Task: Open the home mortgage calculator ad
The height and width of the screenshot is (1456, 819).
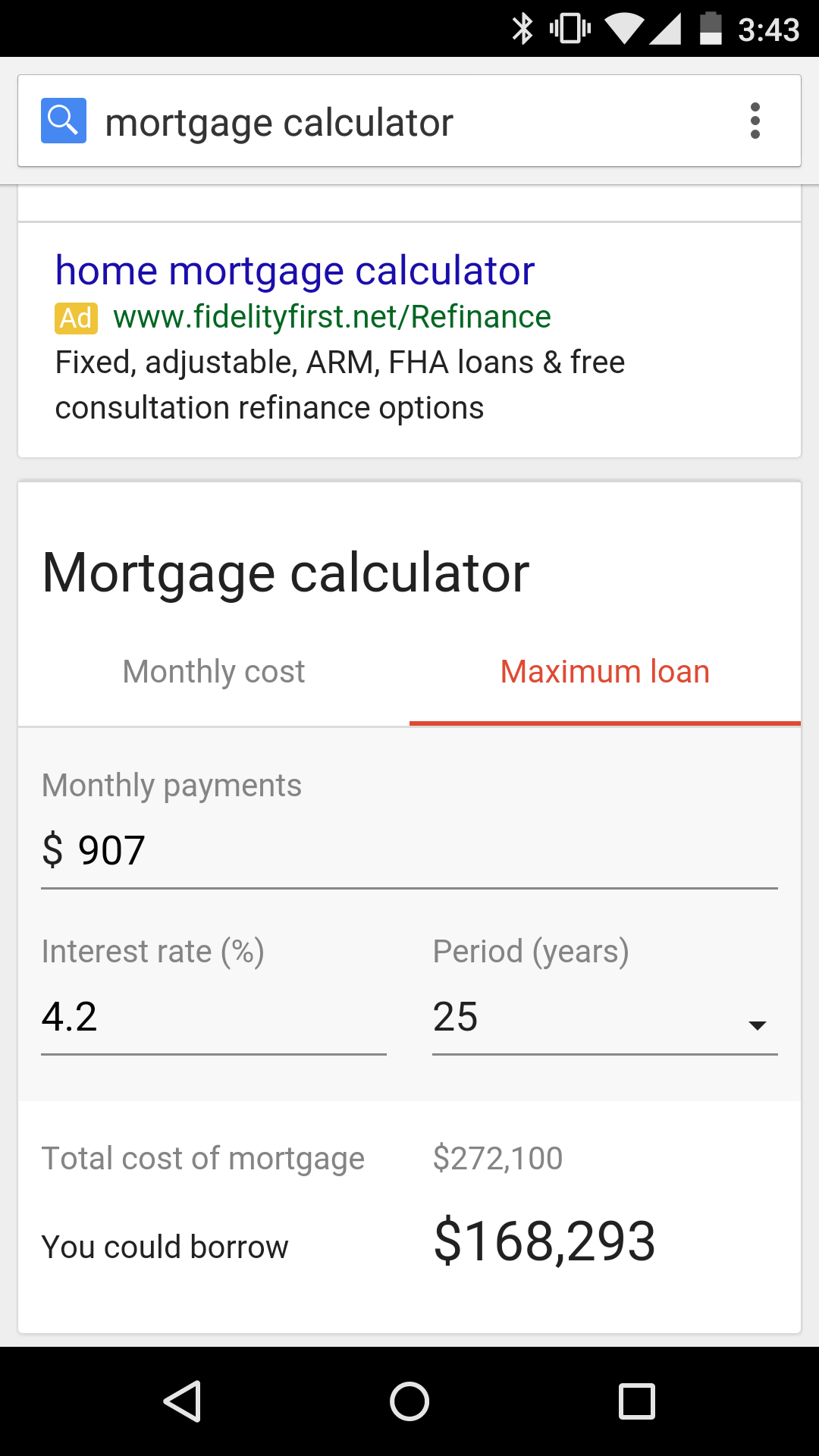Action: point(295,270)
